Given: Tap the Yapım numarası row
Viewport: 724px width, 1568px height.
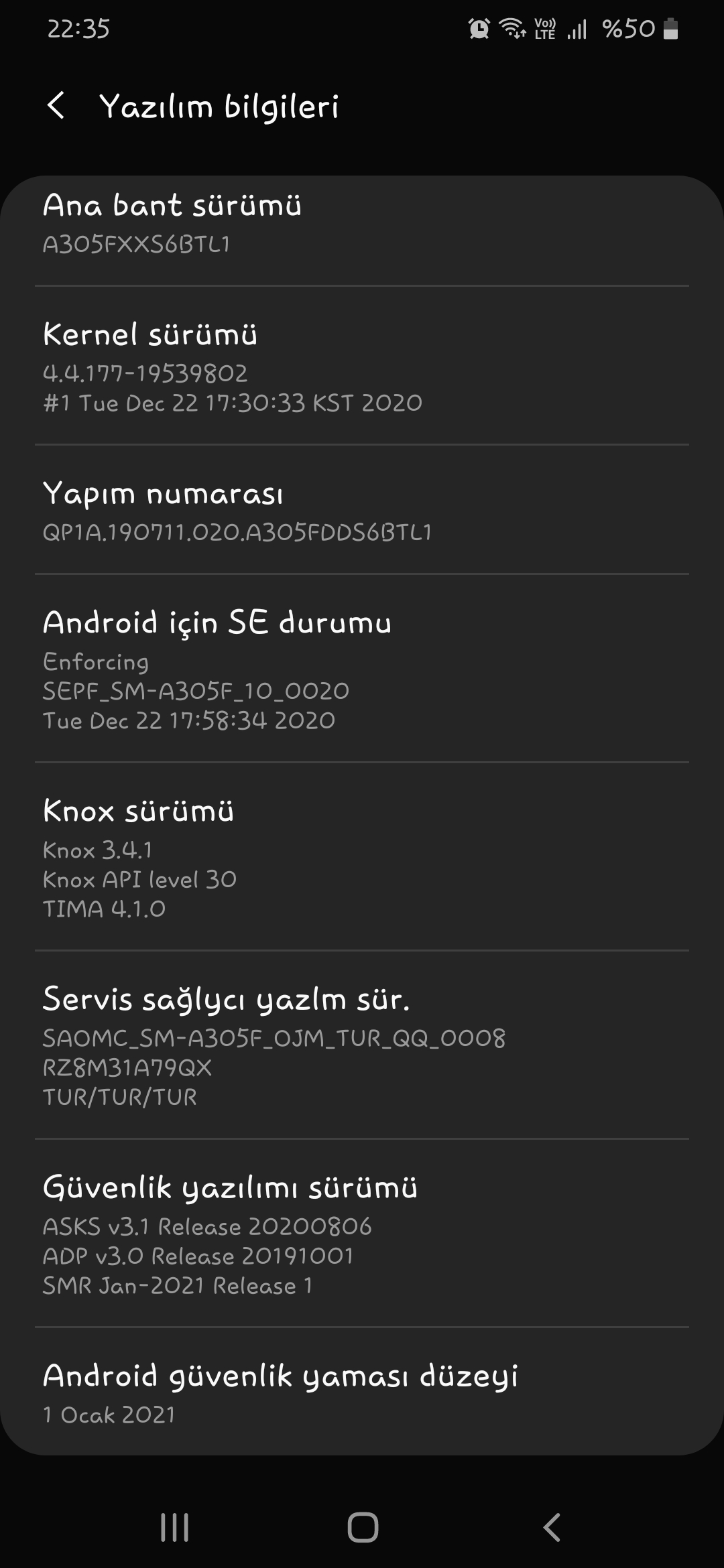Looking at the screenshot, I should click(362, 511).
